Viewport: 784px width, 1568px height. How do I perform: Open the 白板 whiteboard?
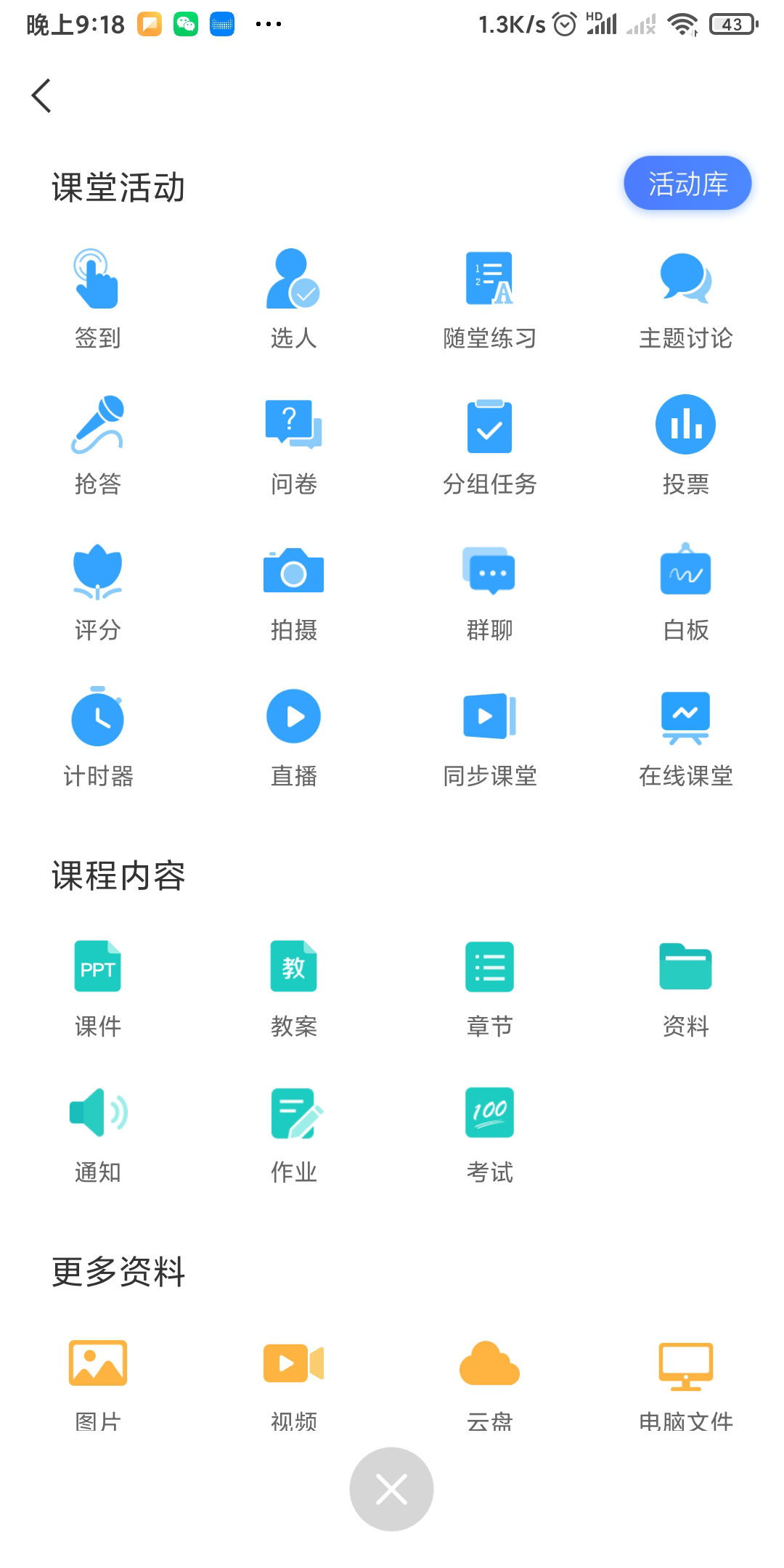pos(685,589)
